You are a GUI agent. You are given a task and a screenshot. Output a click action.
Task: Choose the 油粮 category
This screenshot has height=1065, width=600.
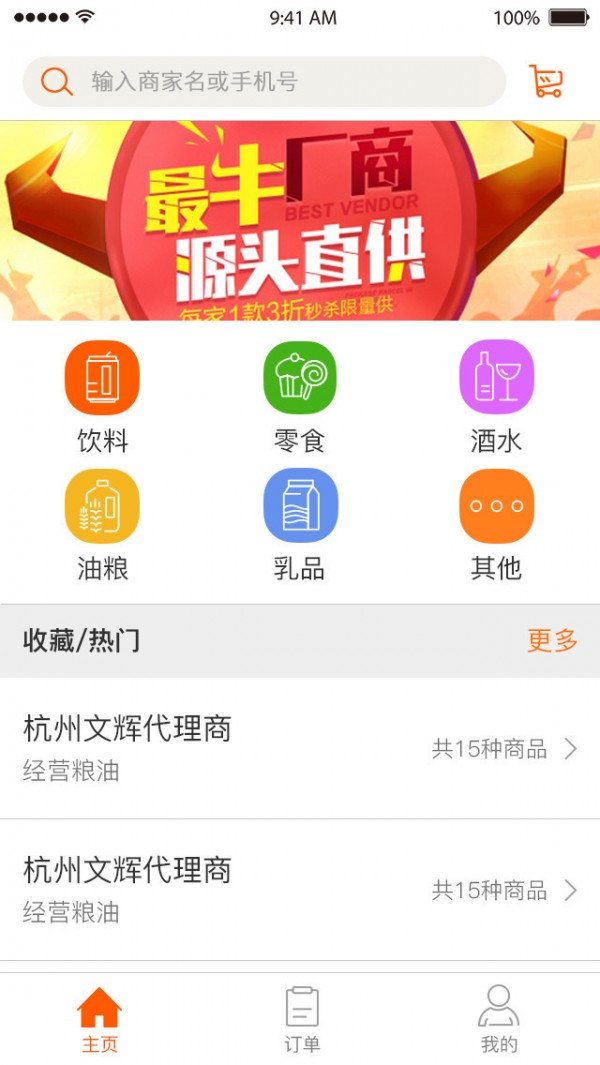102,525
